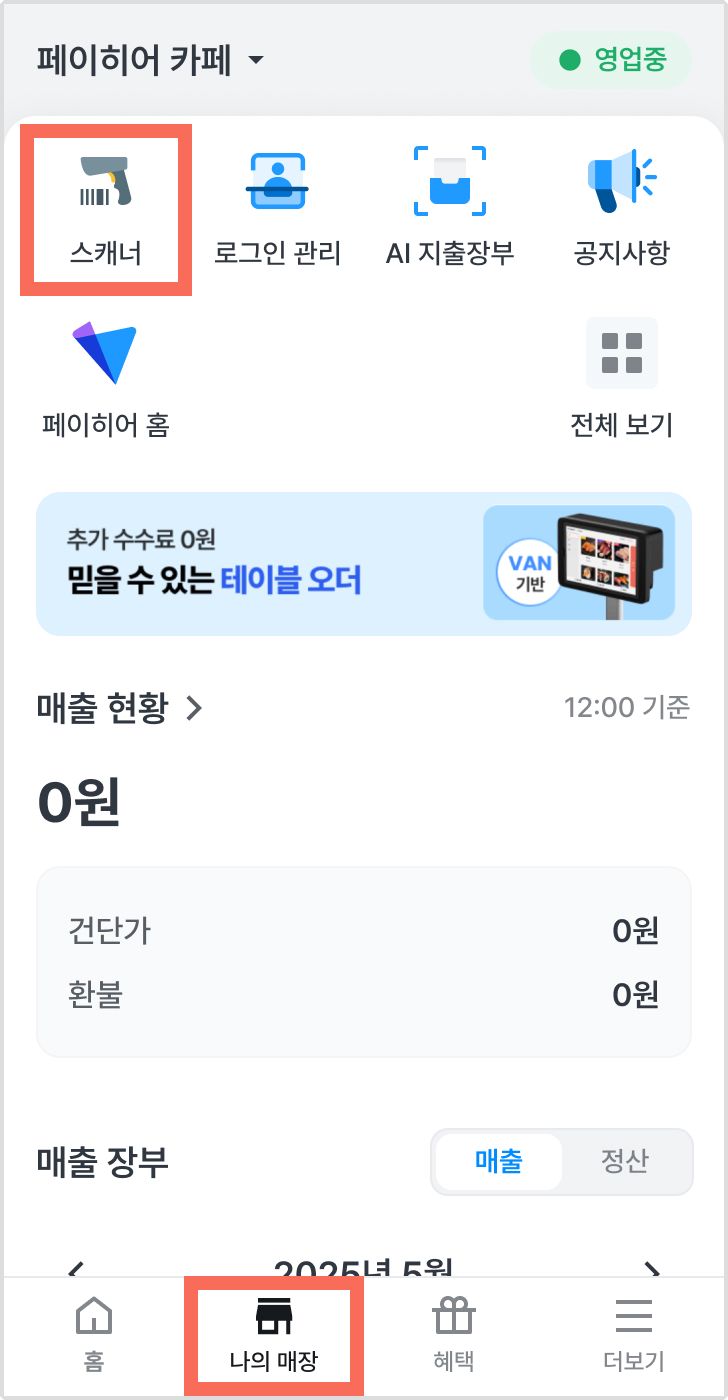Open 공지사항 announcements
The image size is (728, 1400).
(x=621, y=210)
